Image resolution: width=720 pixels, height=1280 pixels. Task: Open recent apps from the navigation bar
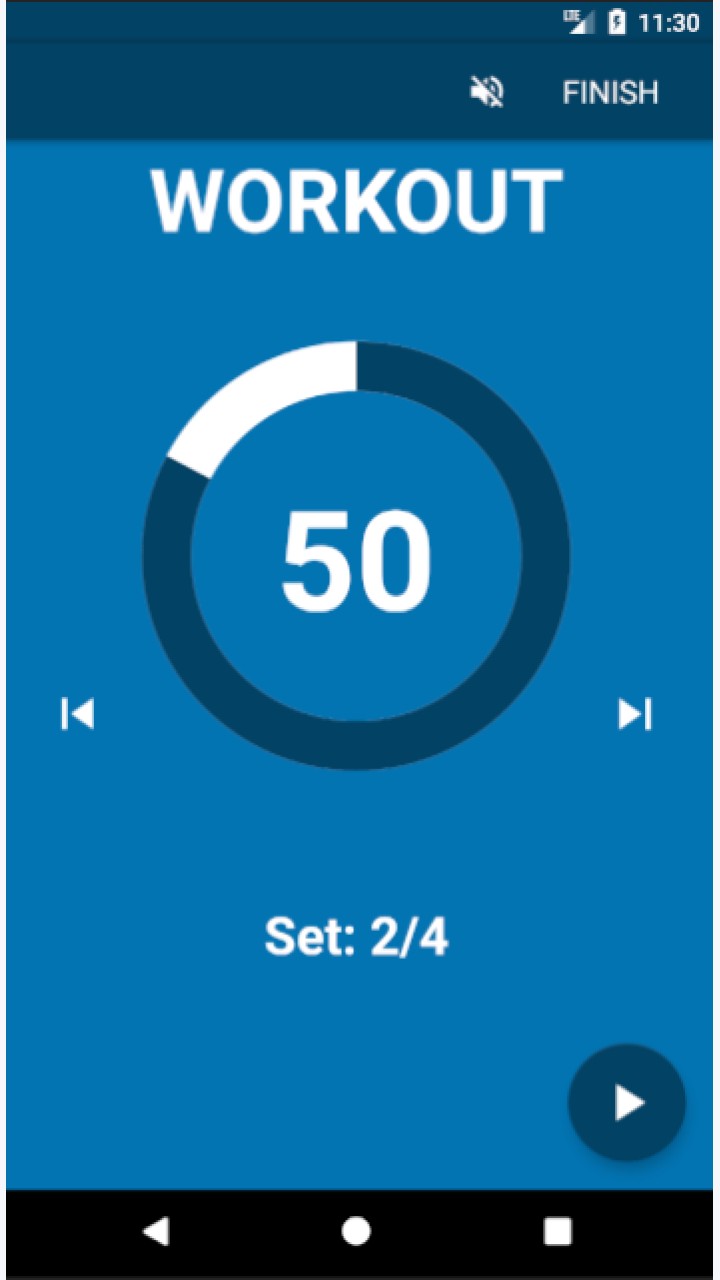pos(557,1231)
